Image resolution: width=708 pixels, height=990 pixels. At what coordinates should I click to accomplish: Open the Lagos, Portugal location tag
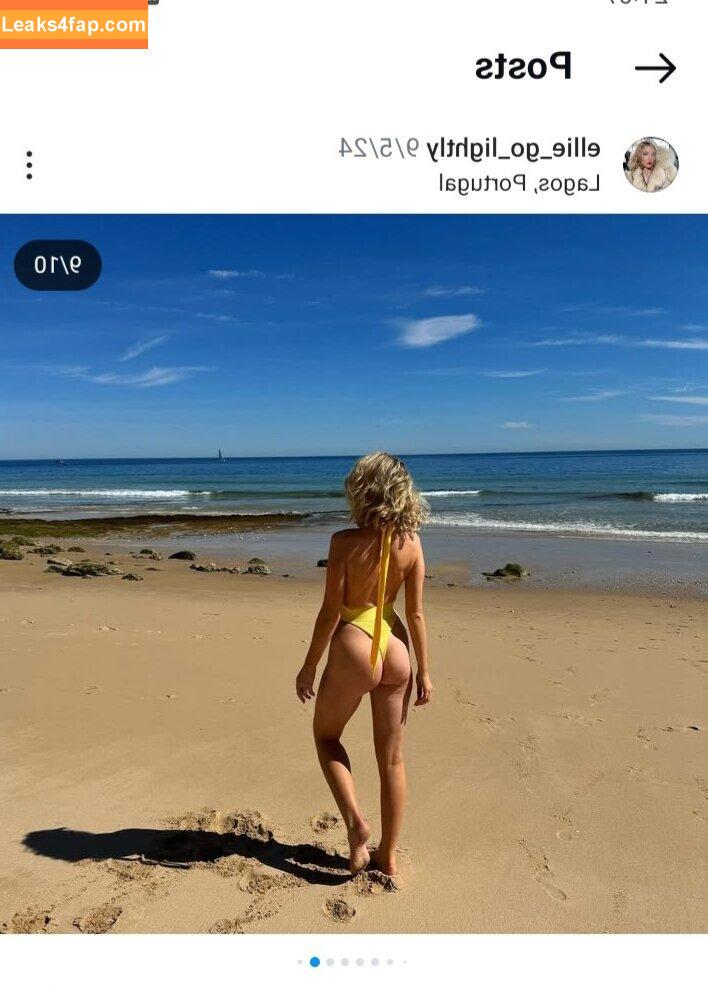(x=519, y=183)
